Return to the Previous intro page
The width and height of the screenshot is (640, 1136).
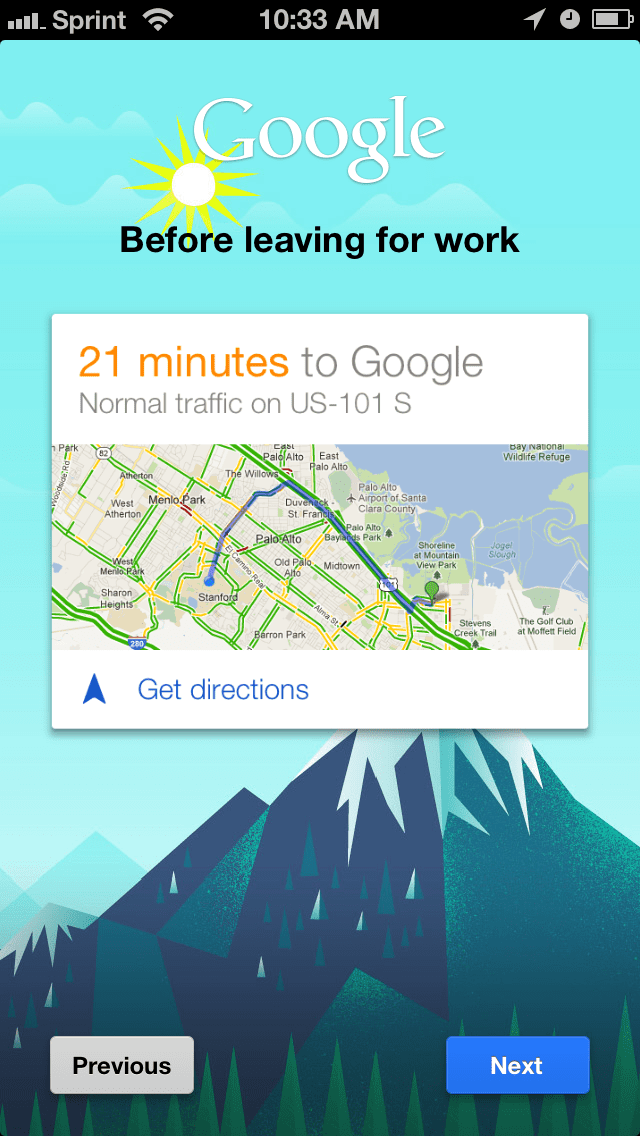pyautogui.click(x=122, y=1065)
